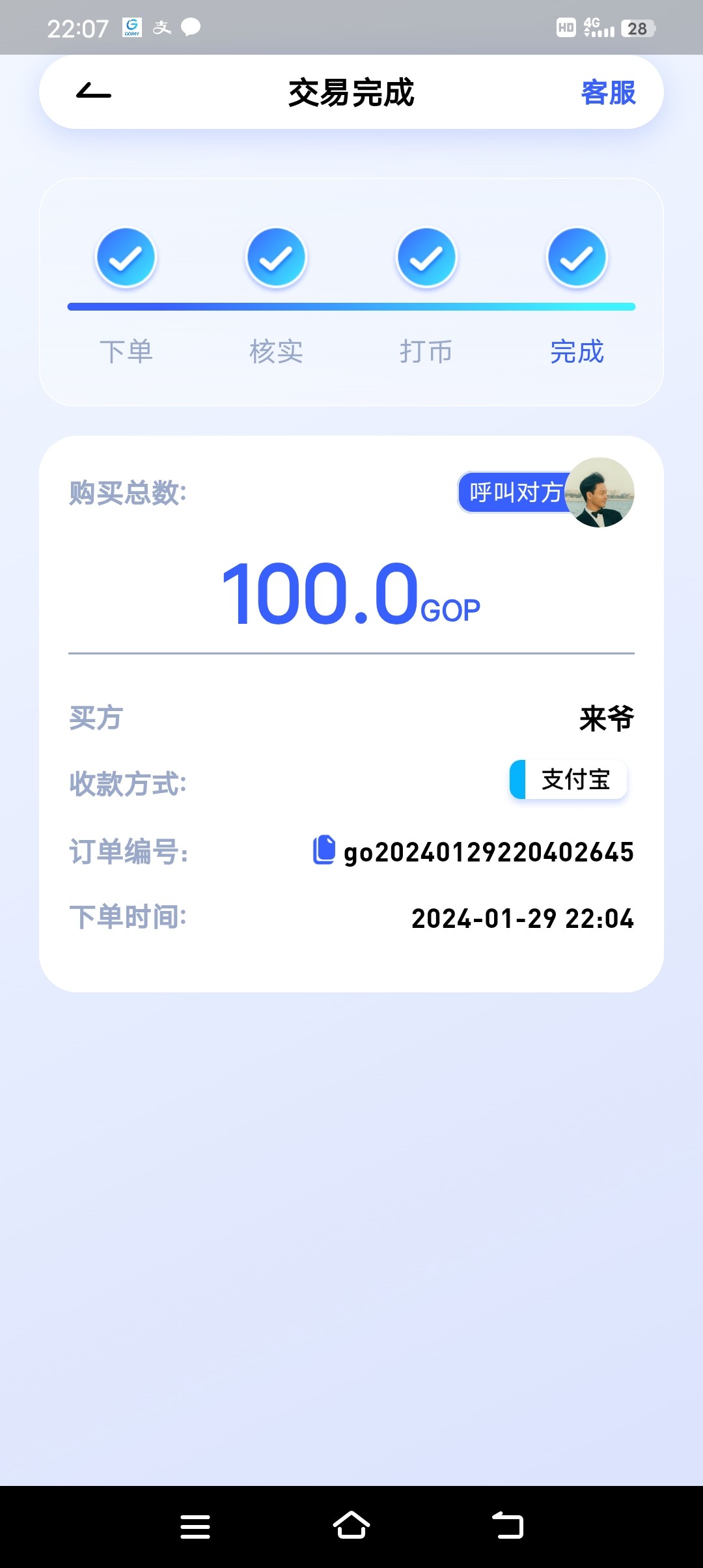Screen dimensions: 703x1568
Task: Open recent apps with the menu navigation button
Action: 193,1526
